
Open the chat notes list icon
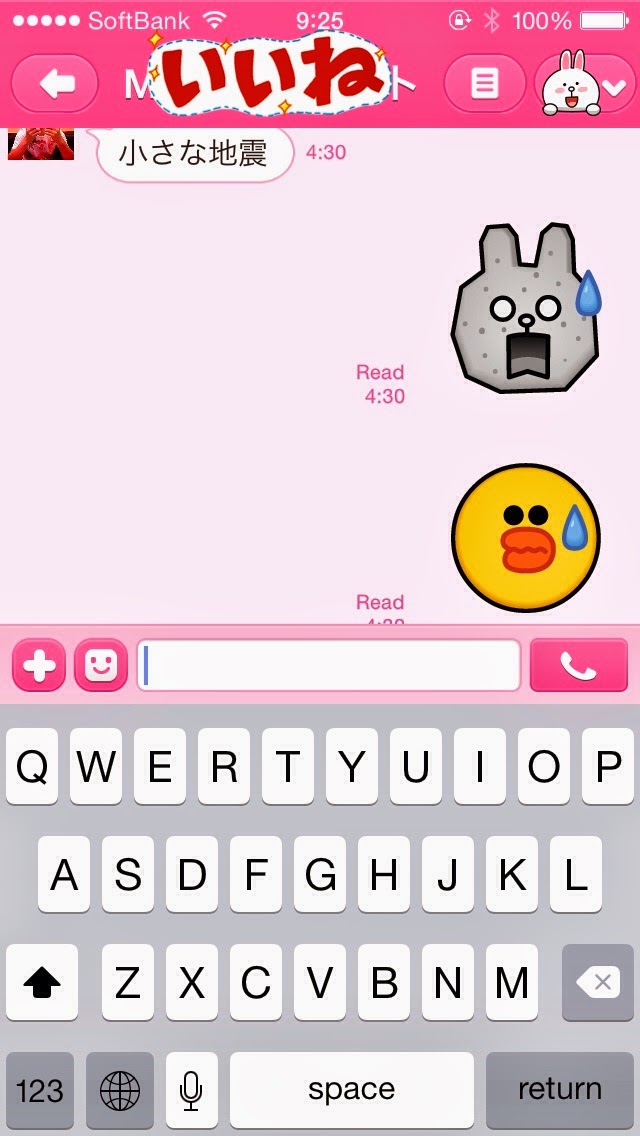coord(484,84)
